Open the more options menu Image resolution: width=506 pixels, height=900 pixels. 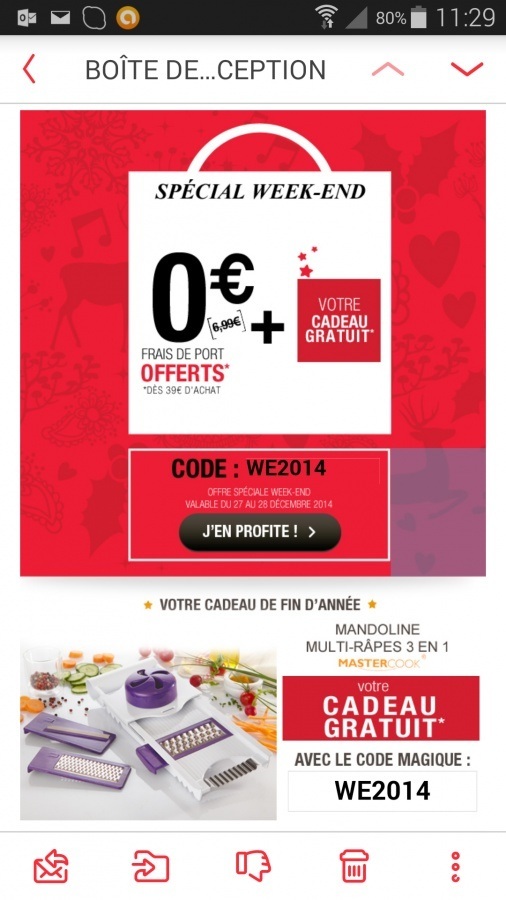[x=456, y=866]
